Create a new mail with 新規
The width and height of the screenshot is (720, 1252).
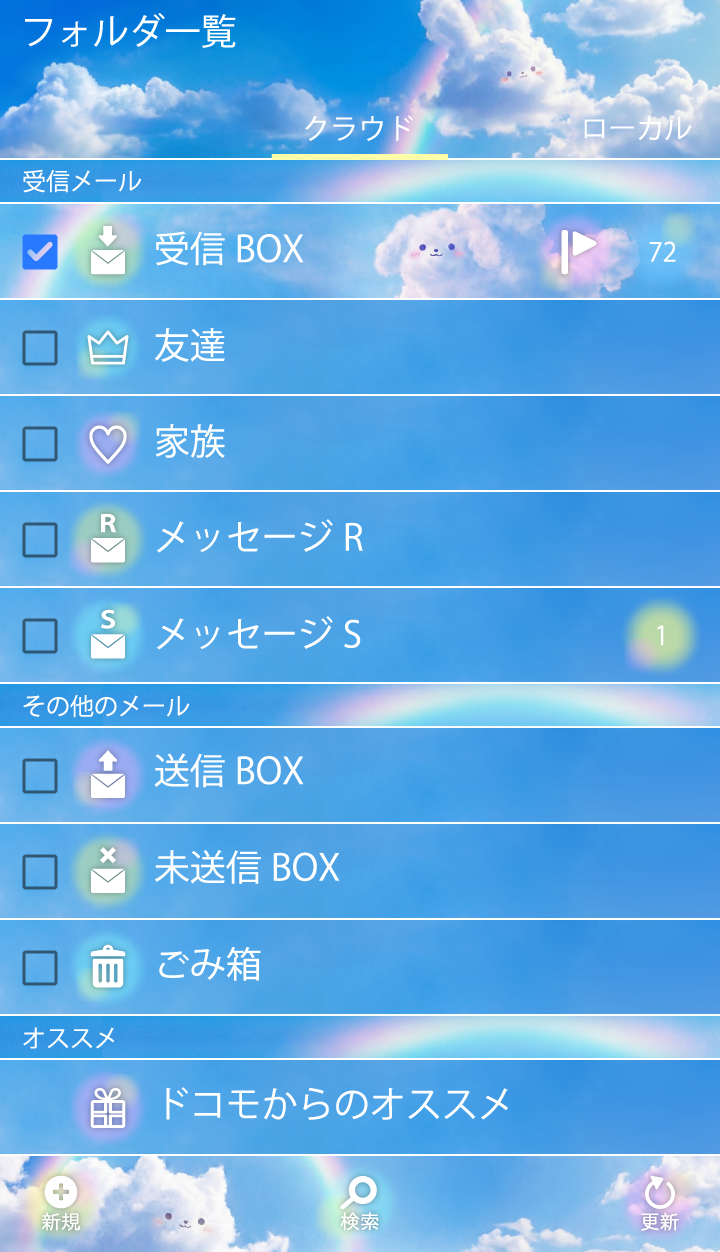(61, 1203)
